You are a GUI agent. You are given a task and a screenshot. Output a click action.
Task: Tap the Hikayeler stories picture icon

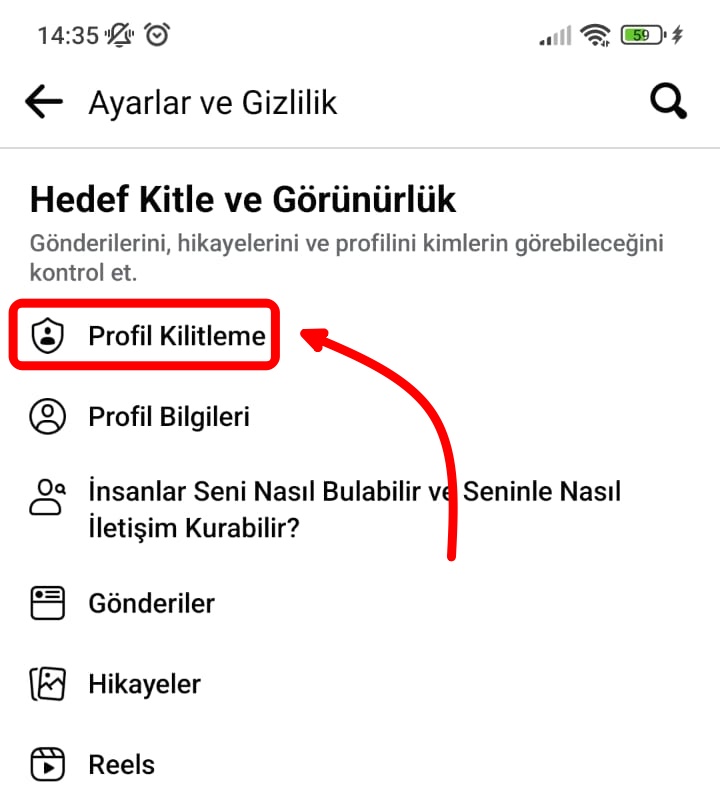(46, 684)
